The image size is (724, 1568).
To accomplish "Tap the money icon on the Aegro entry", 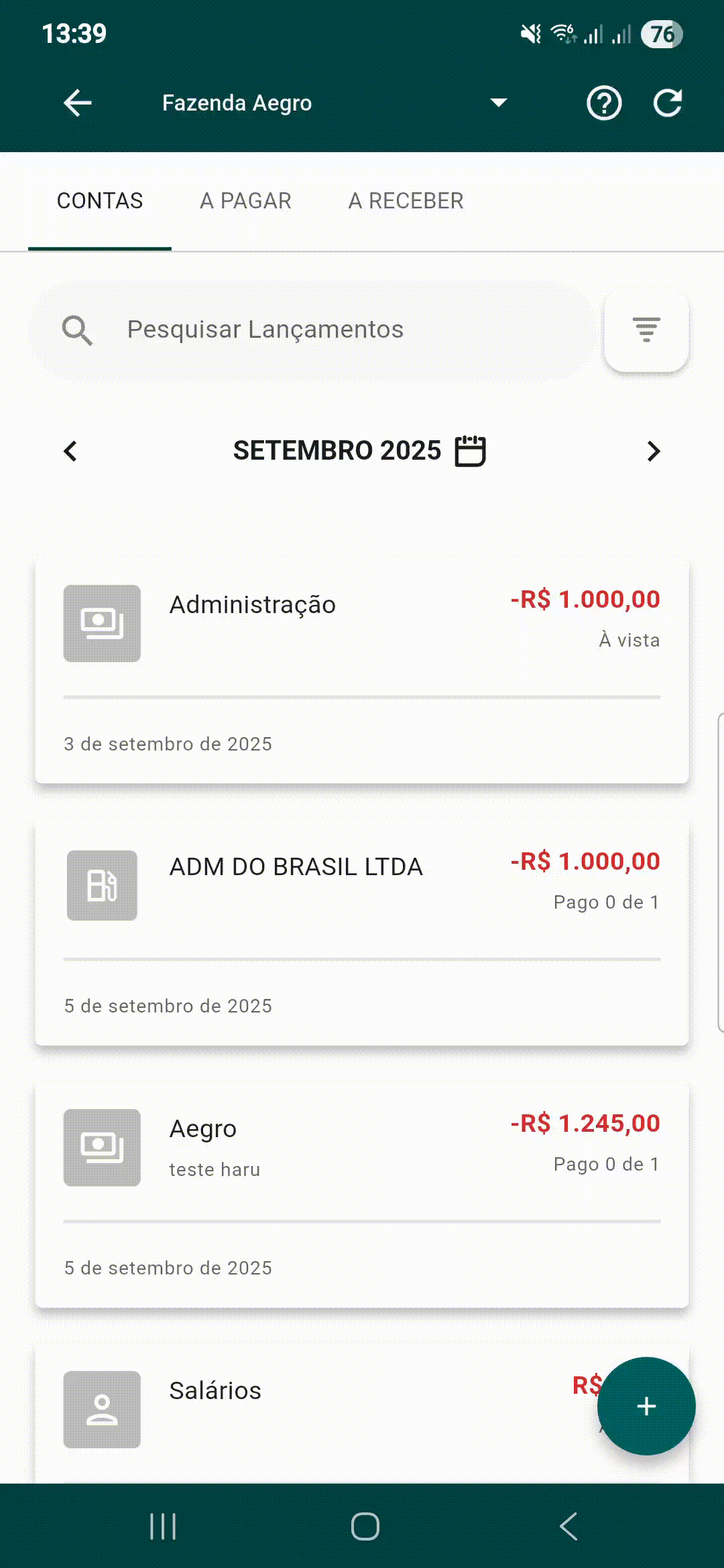I will click(x=101, y=1147).
